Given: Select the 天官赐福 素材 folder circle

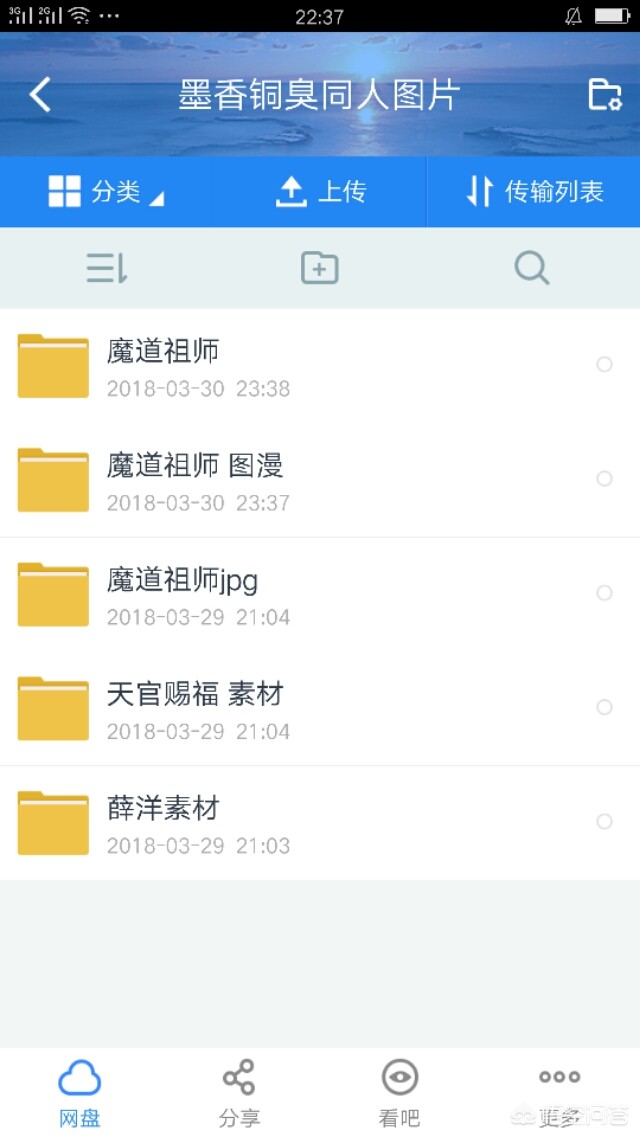Looking at the screenshot, I should (x=604, y=707).
